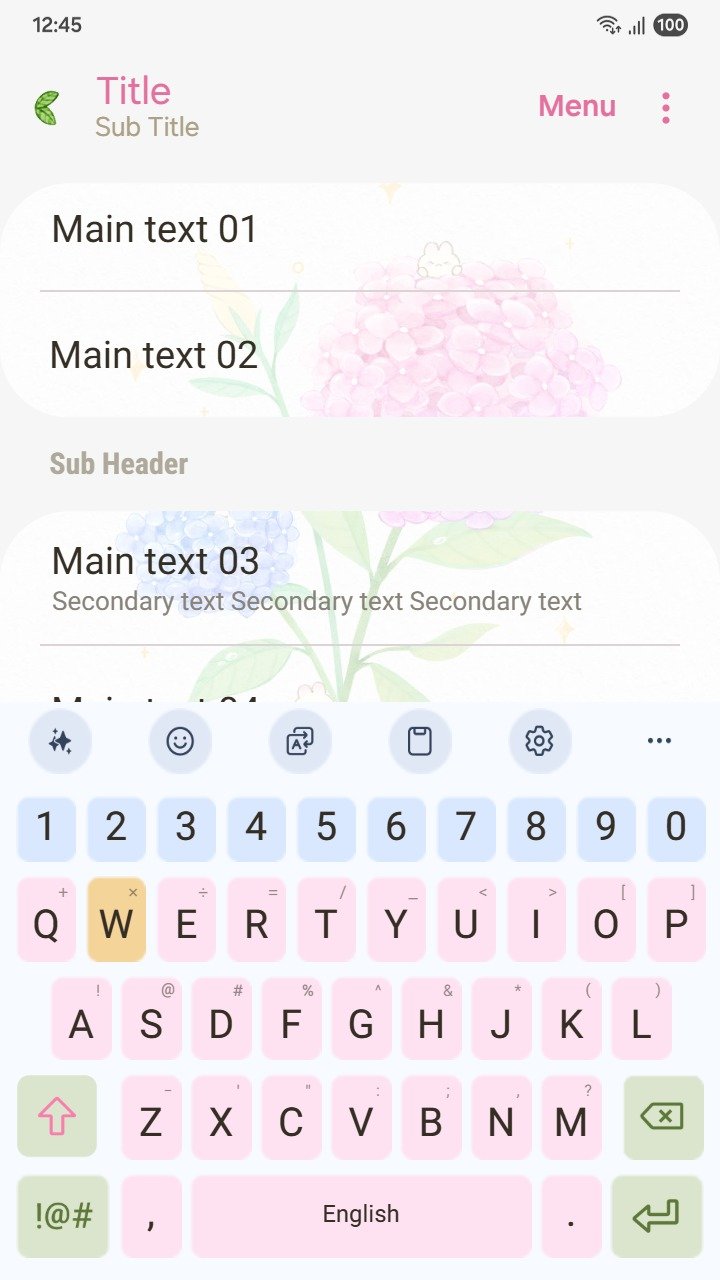Tap the leaf back icon

tap(47, 107)
